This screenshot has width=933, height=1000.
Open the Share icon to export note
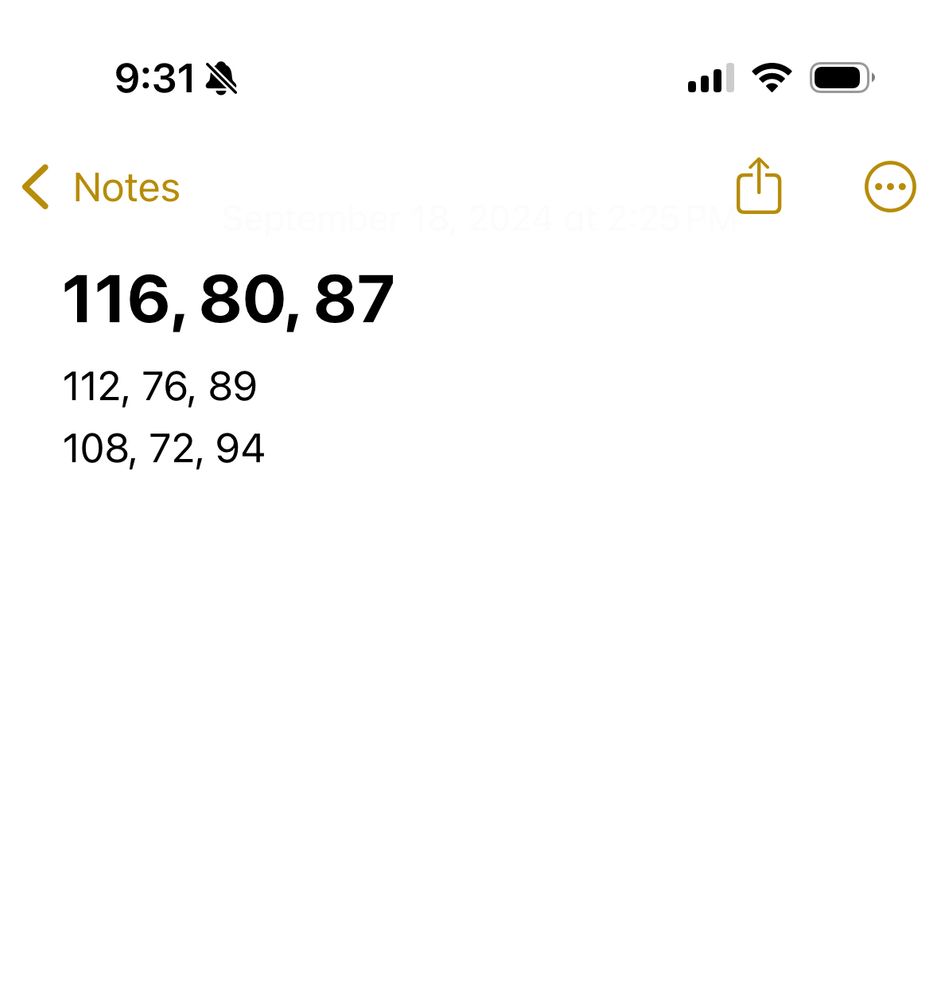(x=759, y=186)
